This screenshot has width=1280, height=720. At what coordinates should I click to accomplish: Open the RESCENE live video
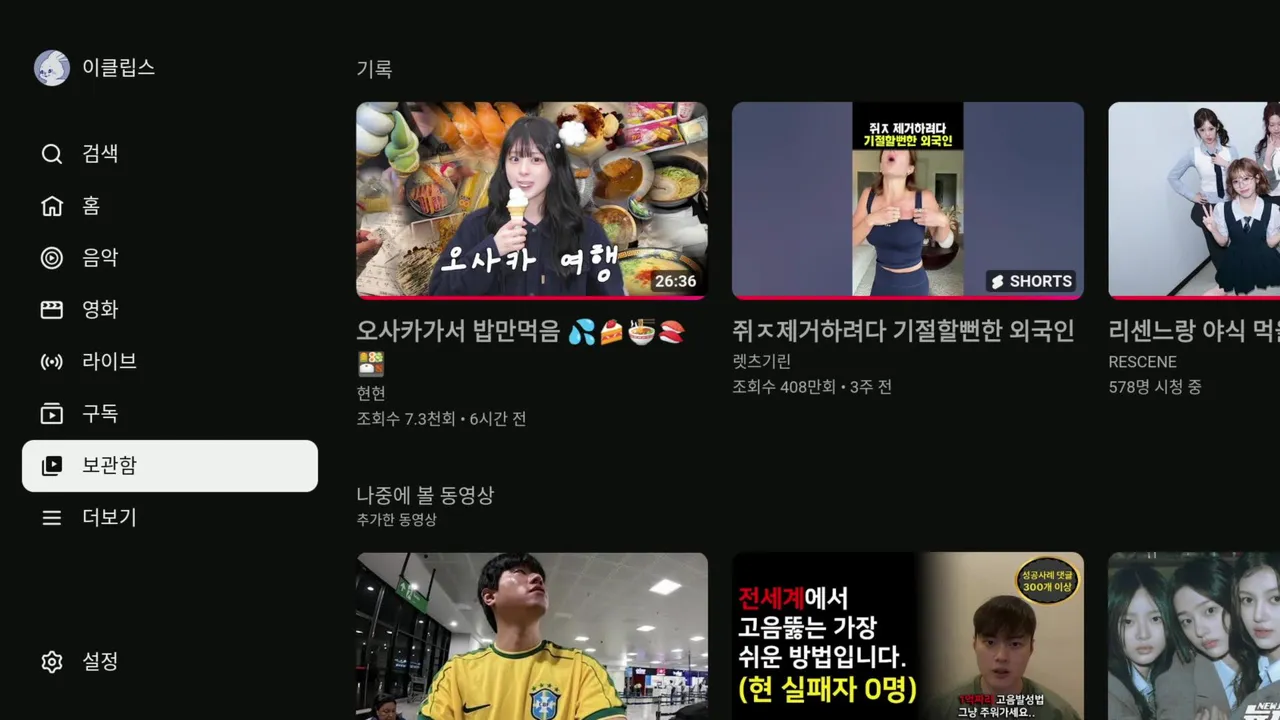[1194, 200]
